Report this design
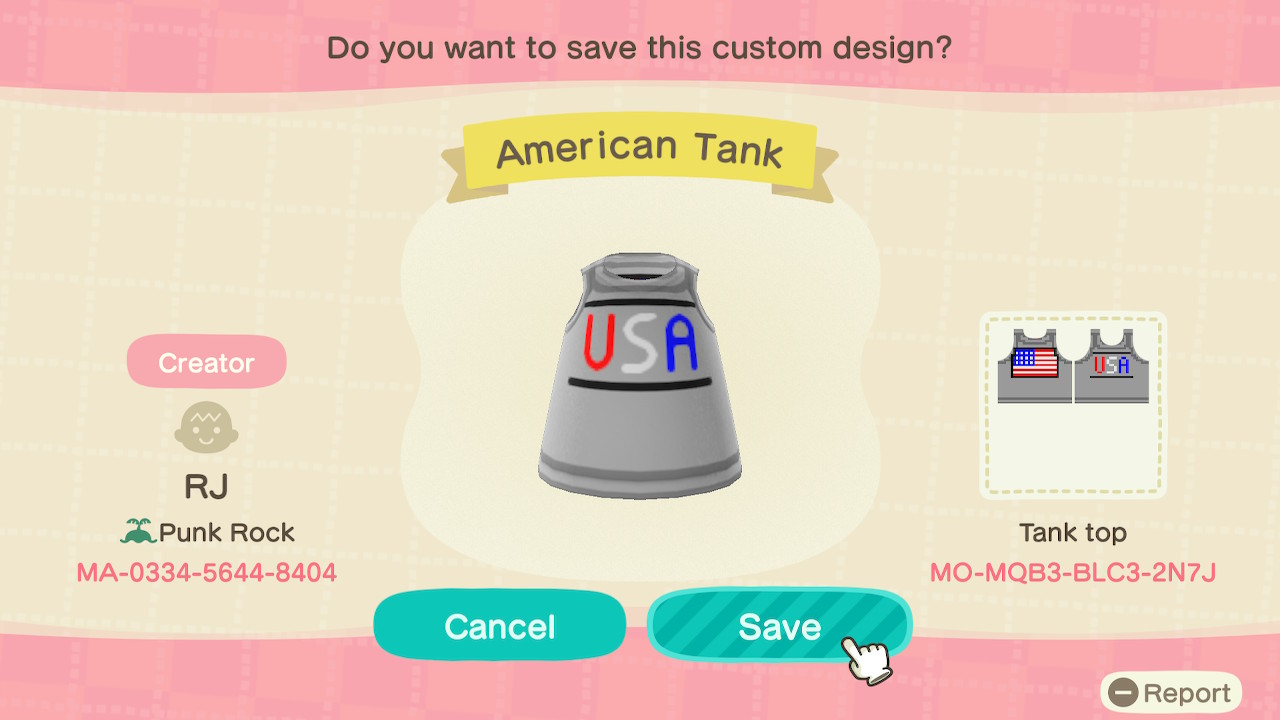This screenshot has width=1280, height=720. click(x=1171, y=693)
